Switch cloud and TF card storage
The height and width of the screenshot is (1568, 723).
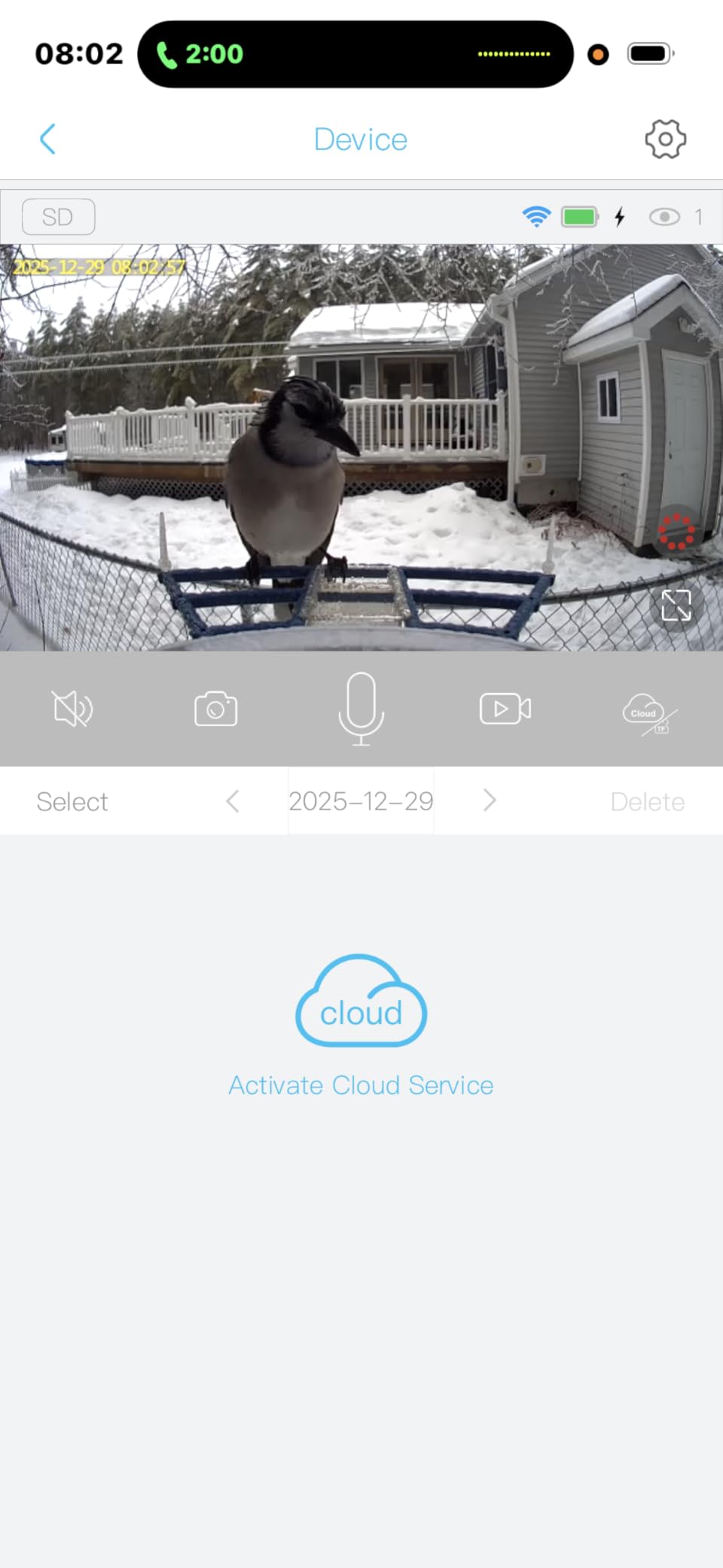tap(648, 712)
